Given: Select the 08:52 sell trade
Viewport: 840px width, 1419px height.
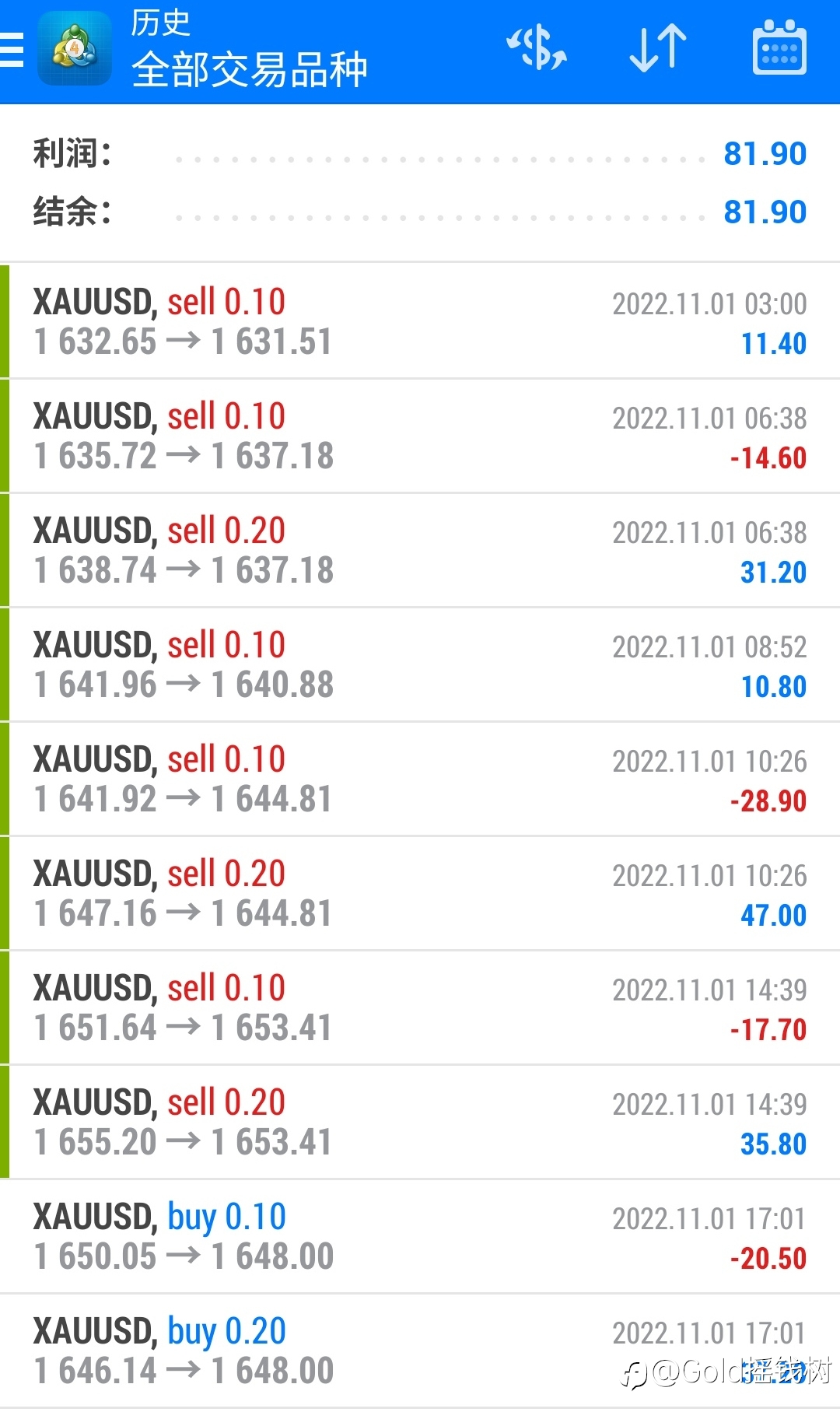Looking at the screenshot, I should [x=420, y=664].
